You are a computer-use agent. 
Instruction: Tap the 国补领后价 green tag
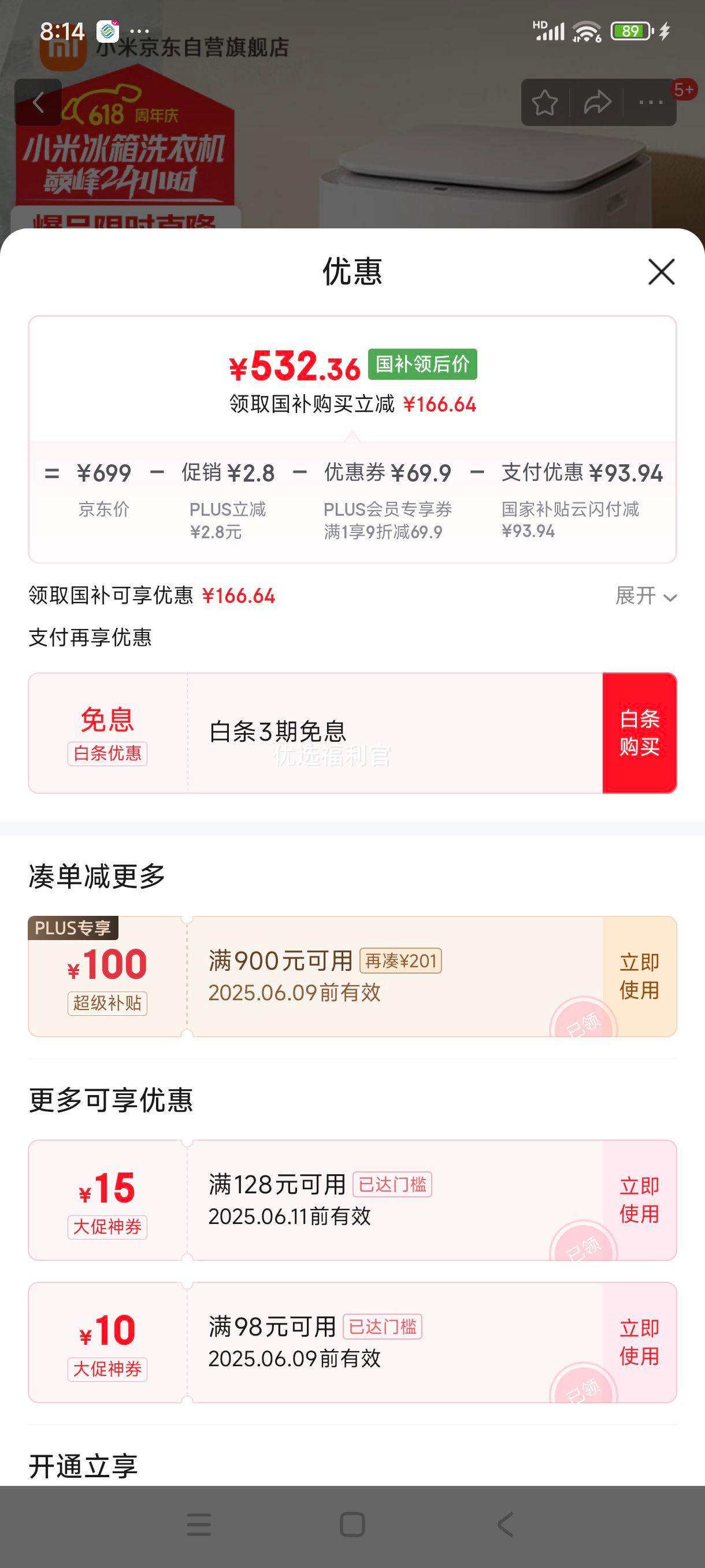click(422, 364)
